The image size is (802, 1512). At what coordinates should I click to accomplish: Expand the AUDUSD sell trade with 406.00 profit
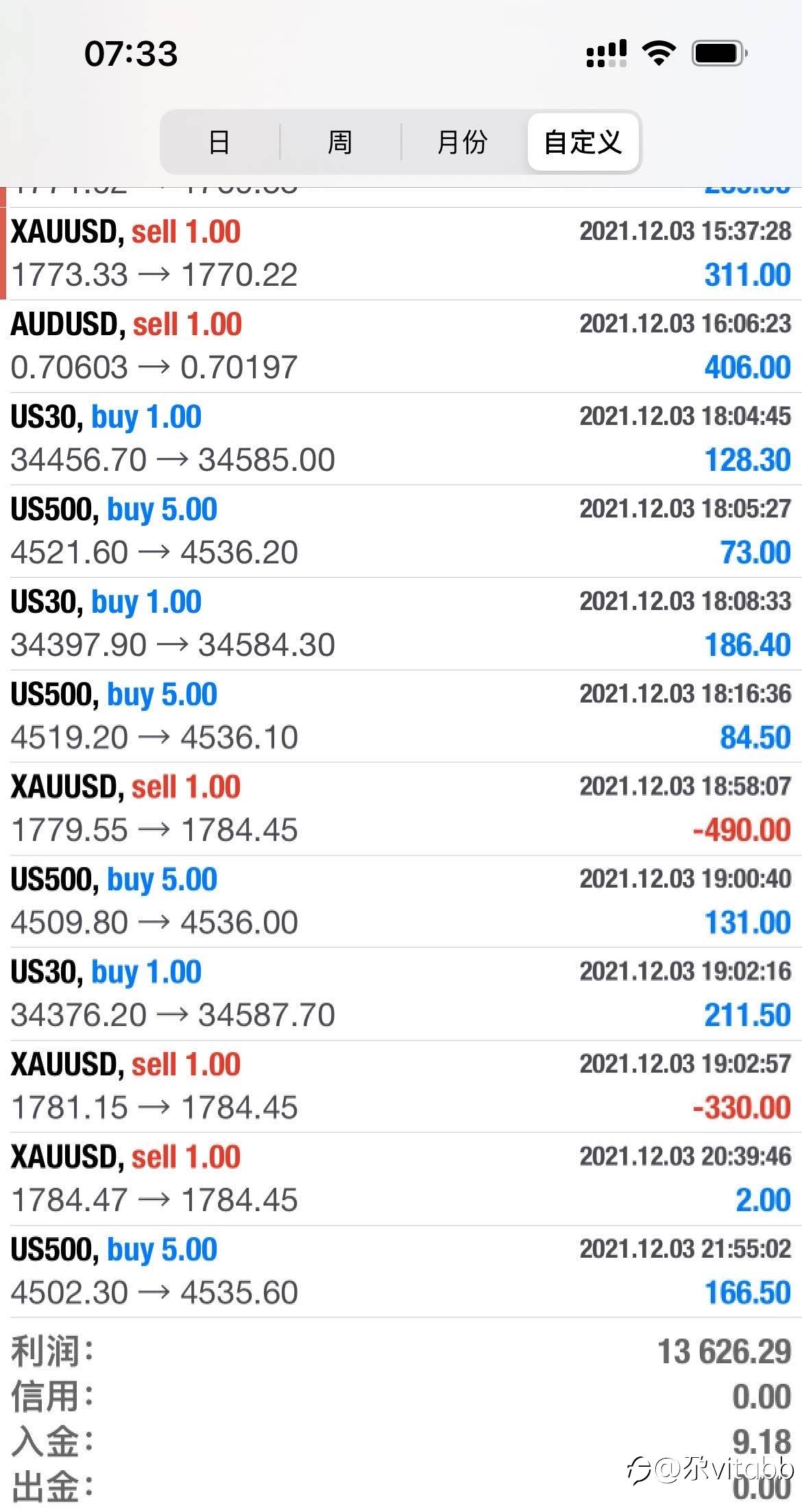coord(401,346)
